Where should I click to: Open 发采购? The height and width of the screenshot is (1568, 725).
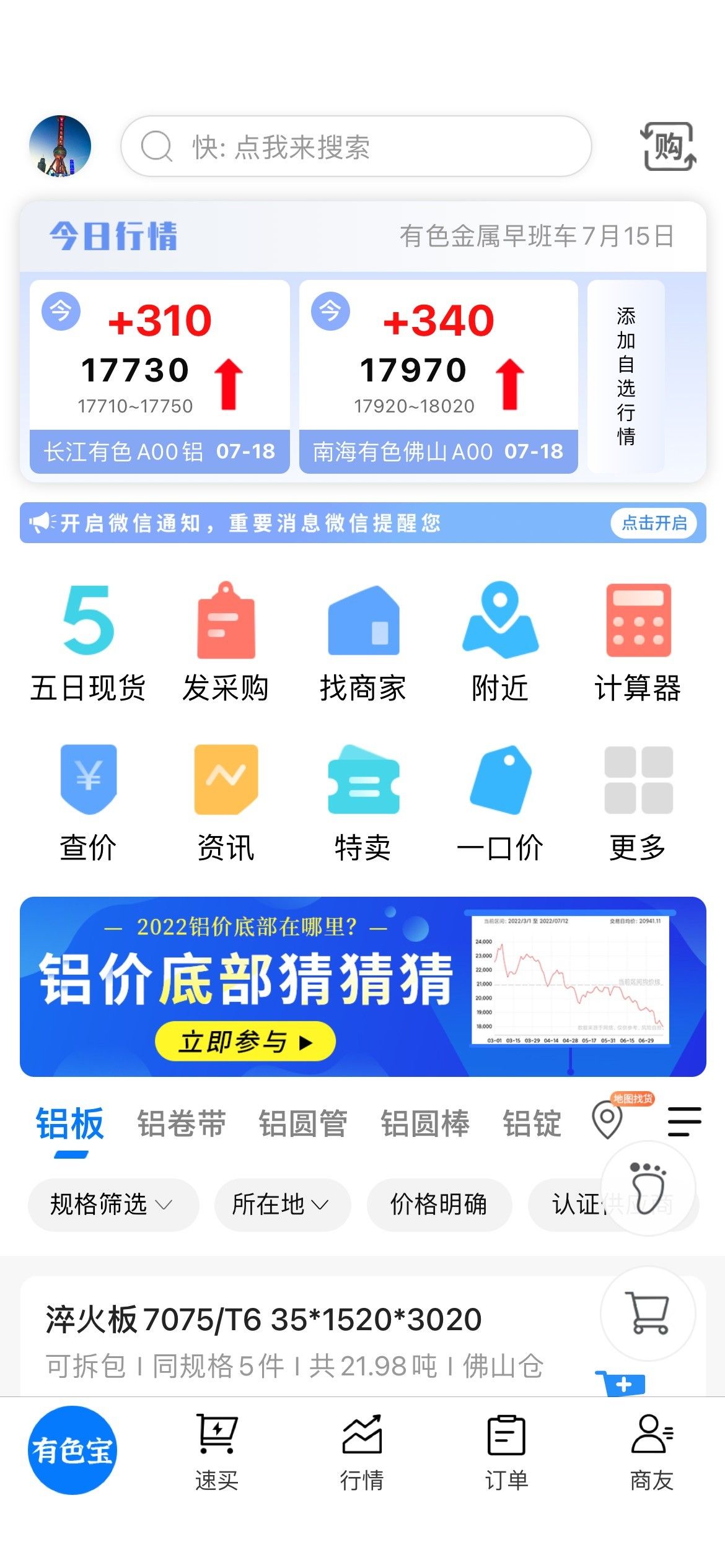coord(226,642)
